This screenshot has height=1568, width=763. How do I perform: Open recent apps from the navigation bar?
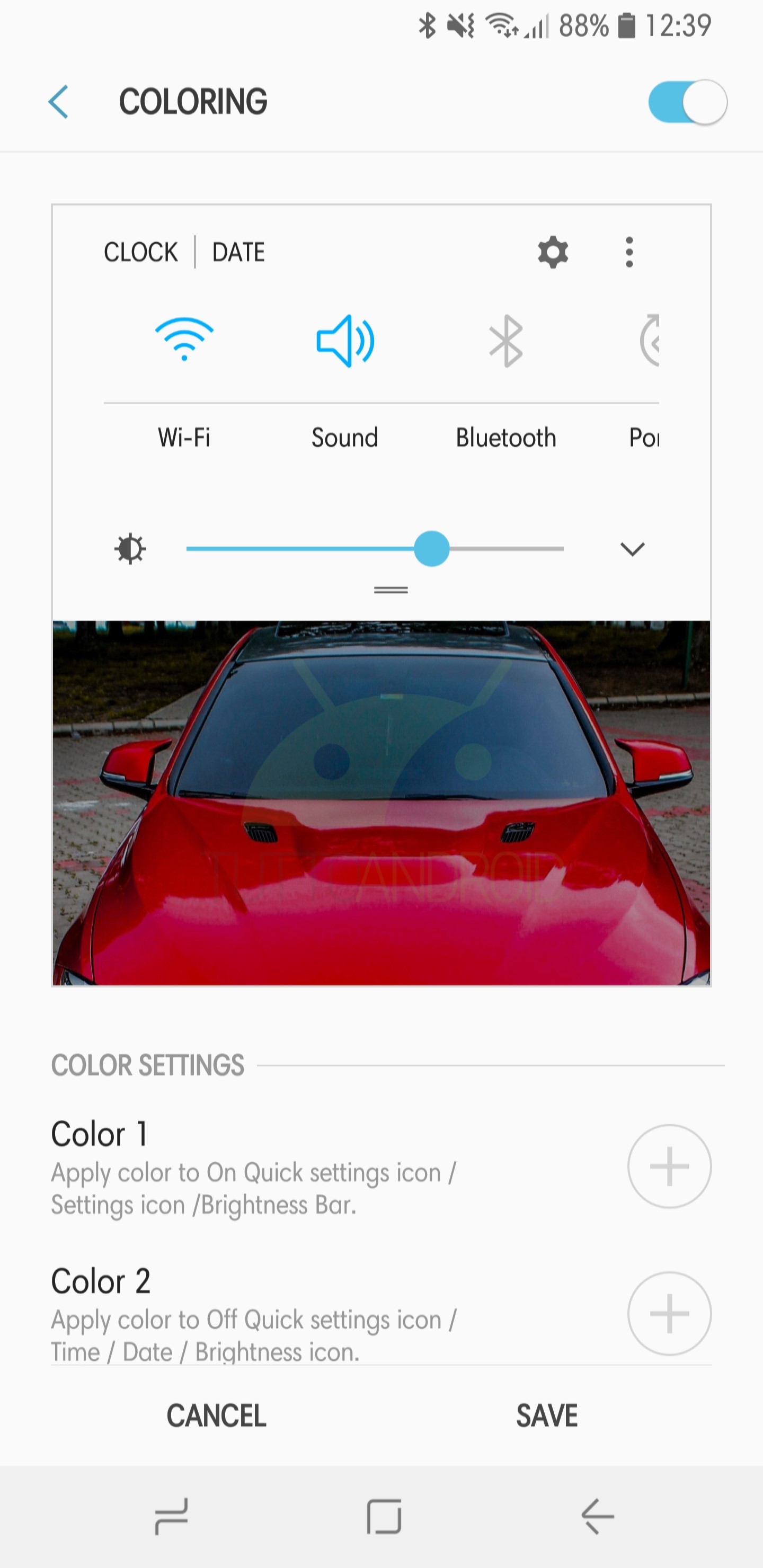pyautogui.click(x=171, y=1516)
